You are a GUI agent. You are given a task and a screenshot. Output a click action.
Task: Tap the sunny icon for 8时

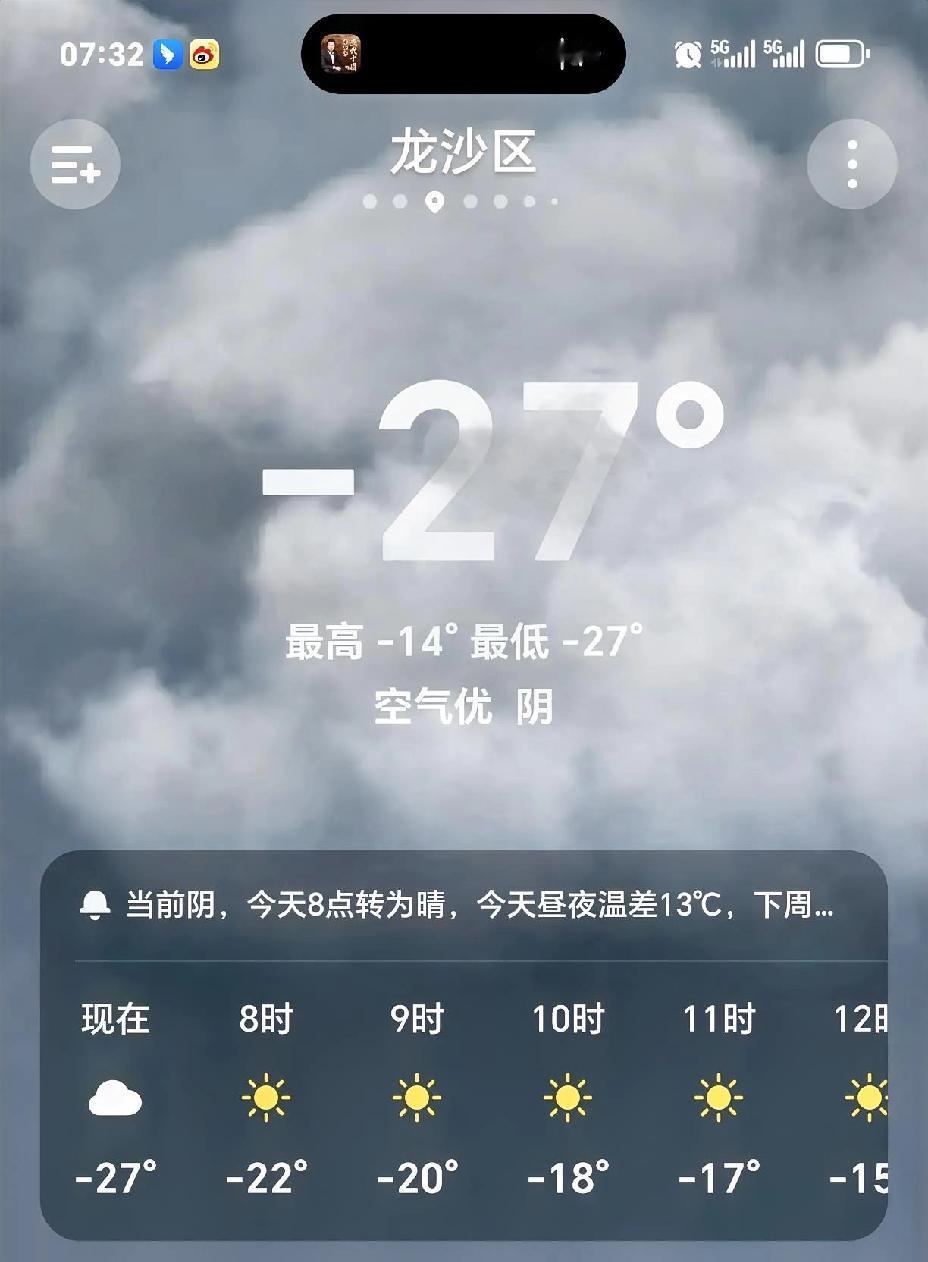[265, 1097]
